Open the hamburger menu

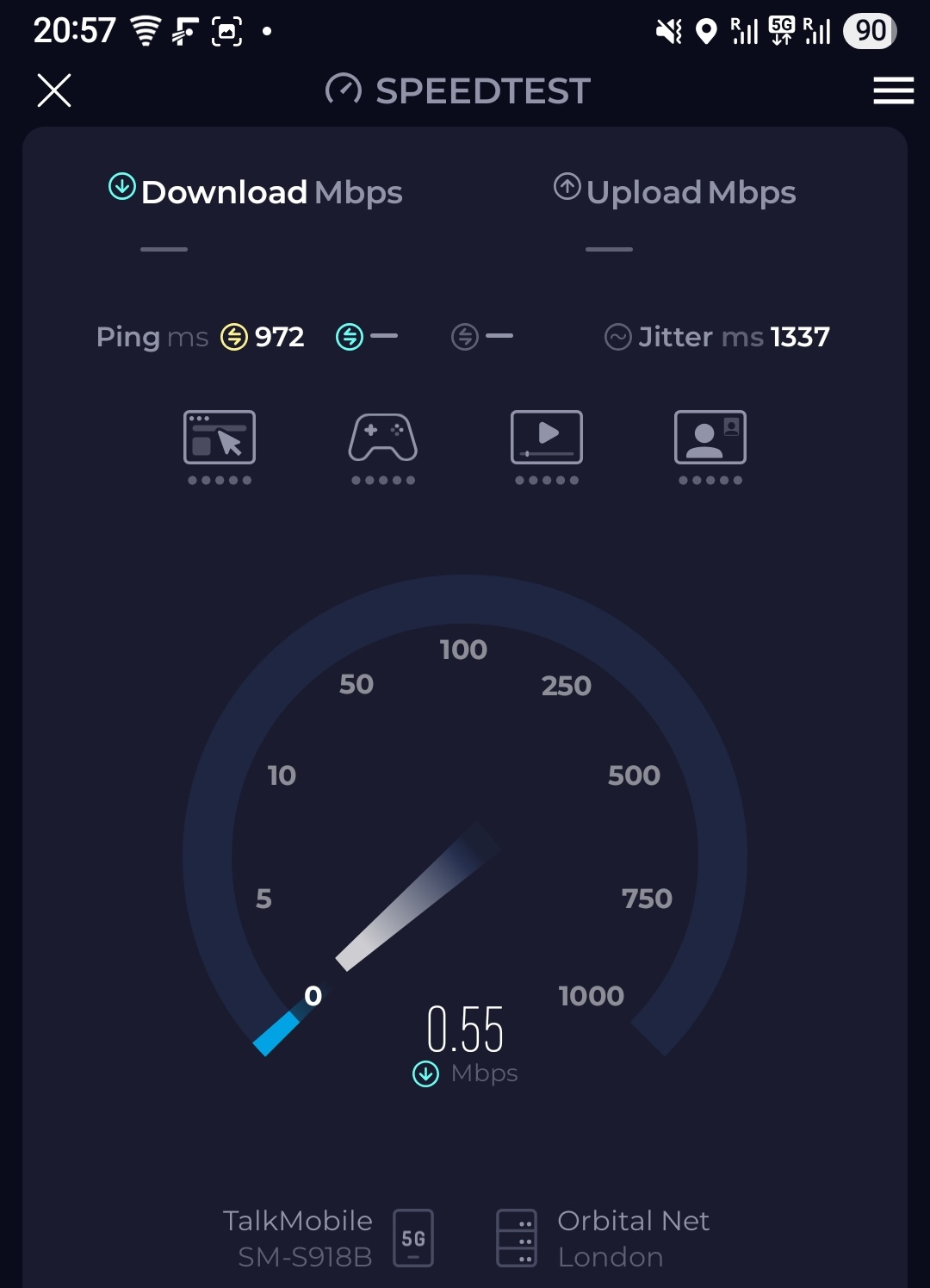click(893, 90)
